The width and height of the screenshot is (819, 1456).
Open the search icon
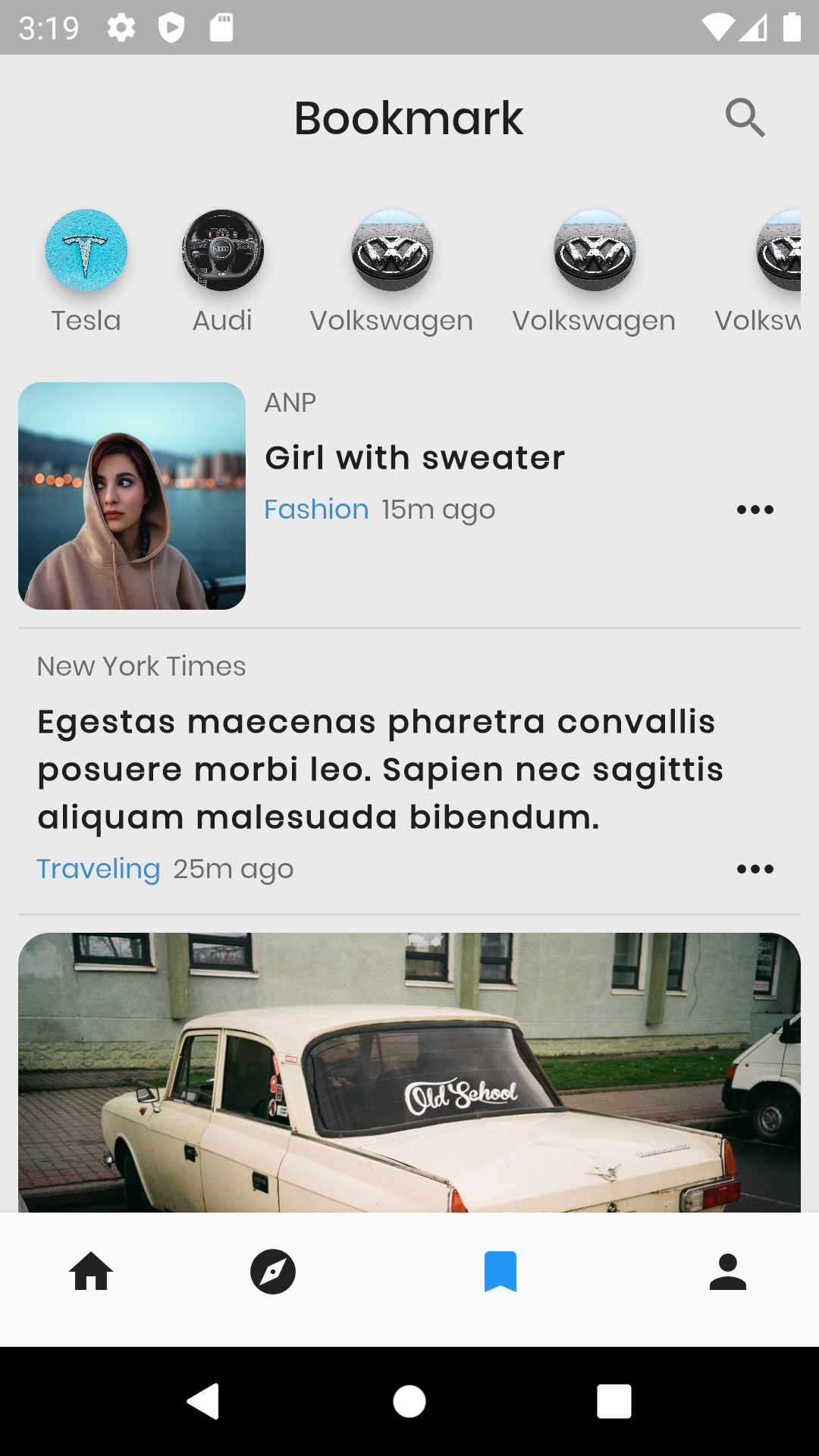point(745,118)
